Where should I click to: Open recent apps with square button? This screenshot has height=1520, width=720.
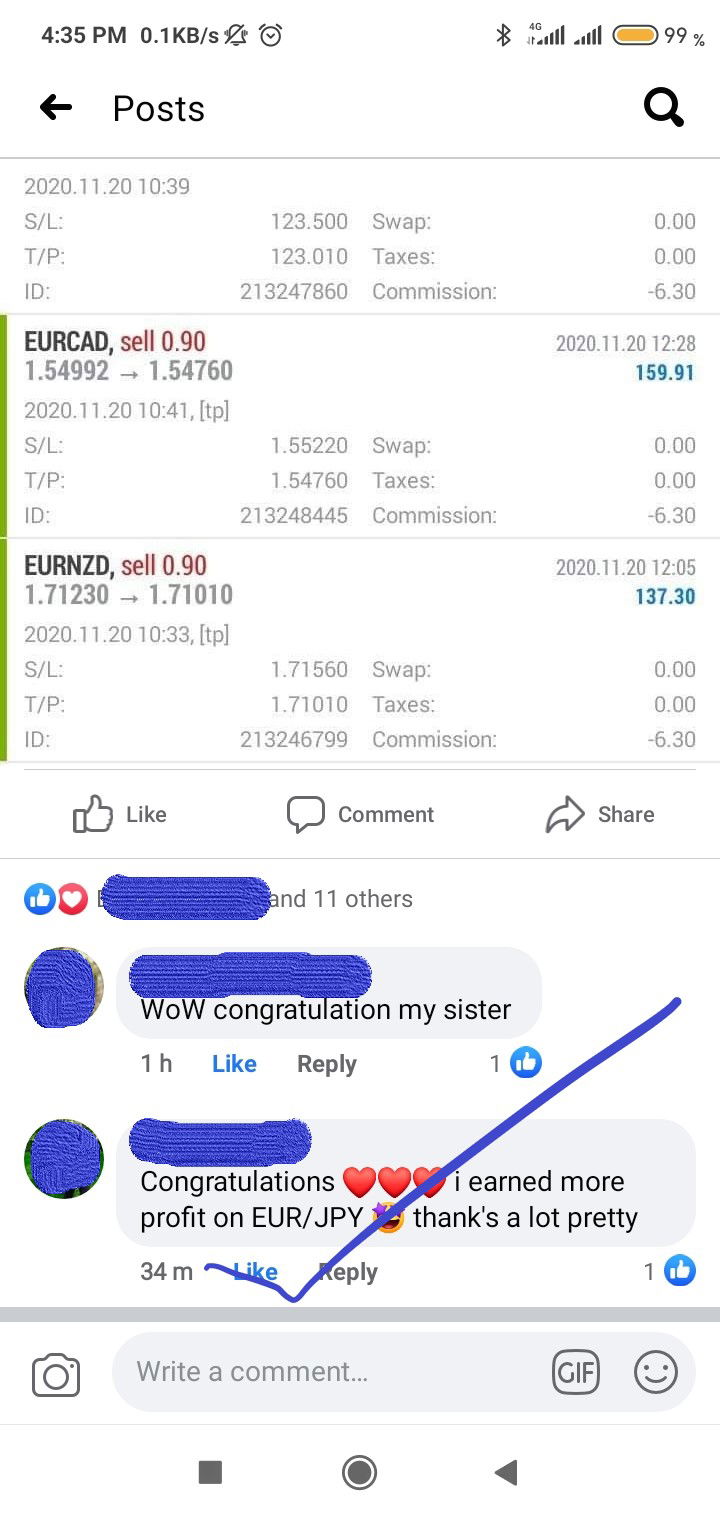point(210,1472)
